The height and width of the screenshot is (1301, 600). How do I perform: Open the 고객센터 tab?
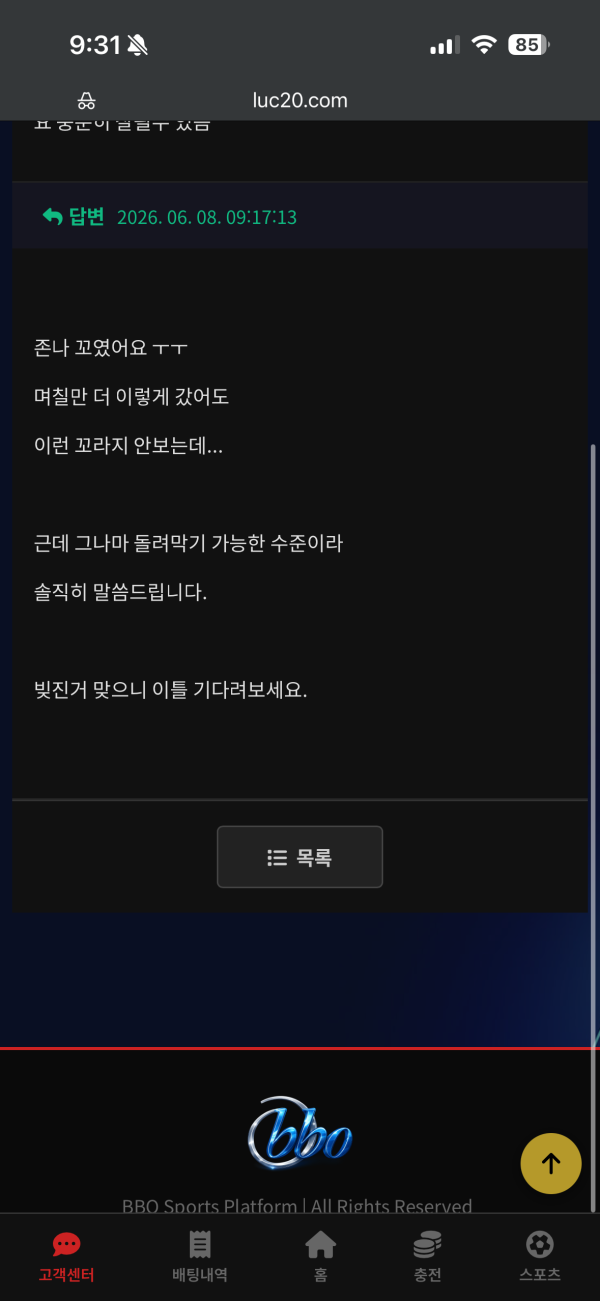click(66, 1257)
